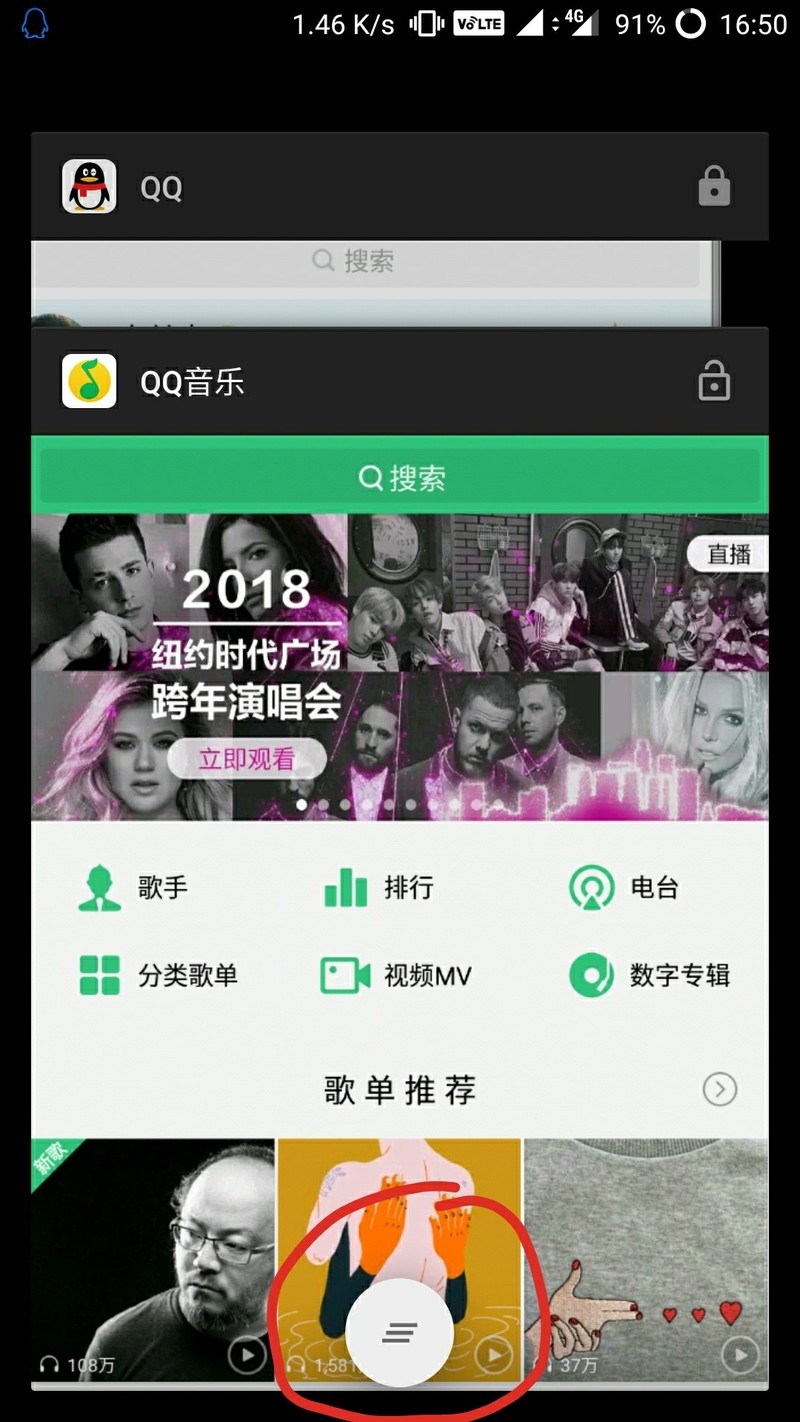Screen dimensions: 800x1422
Task: Tap the 直播 live badge on banner
Action: [x=729, y=555]
